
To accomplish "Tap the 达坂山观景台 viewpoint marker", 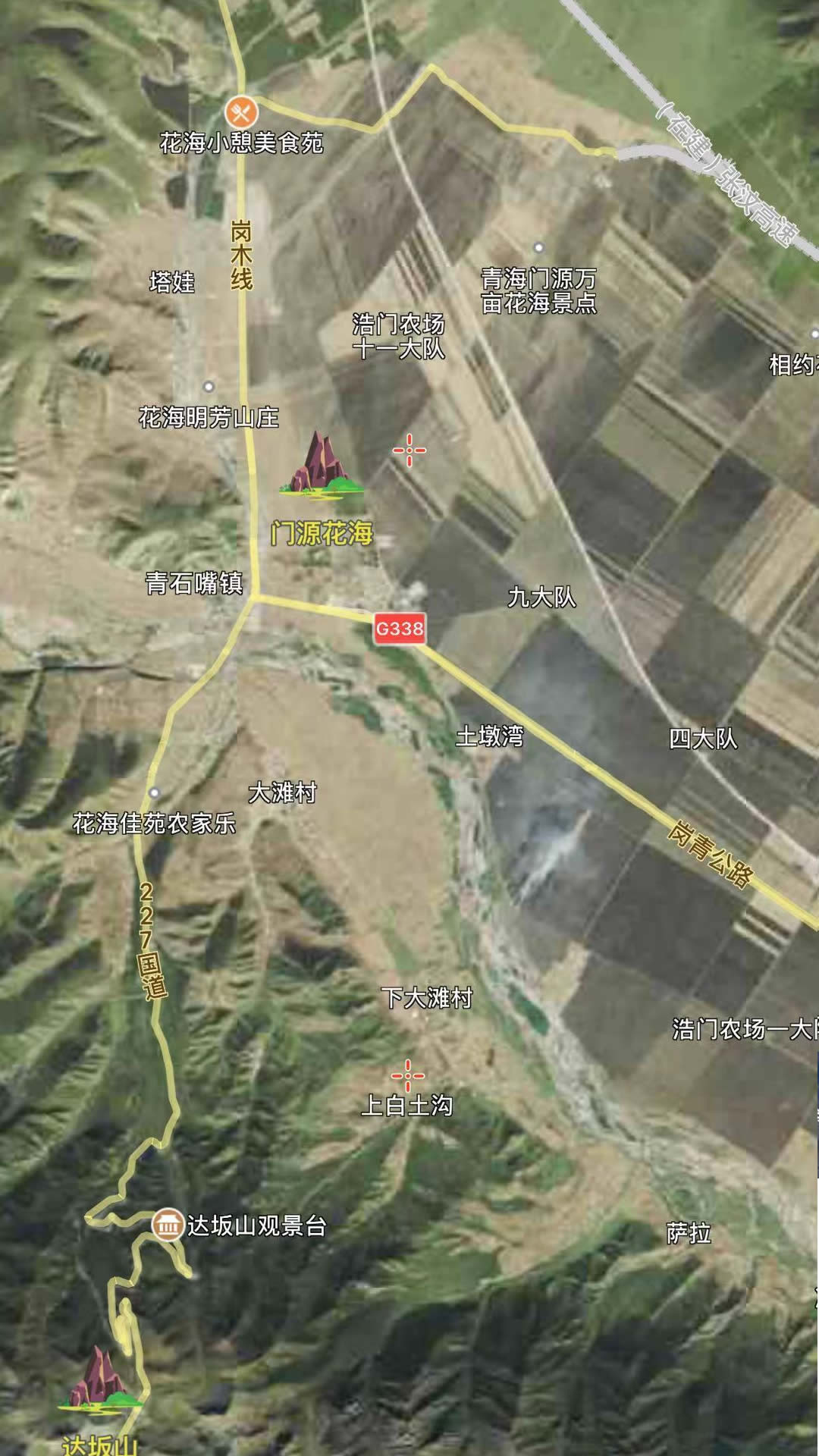I will pyautogui.click(x=165, y=1224).
